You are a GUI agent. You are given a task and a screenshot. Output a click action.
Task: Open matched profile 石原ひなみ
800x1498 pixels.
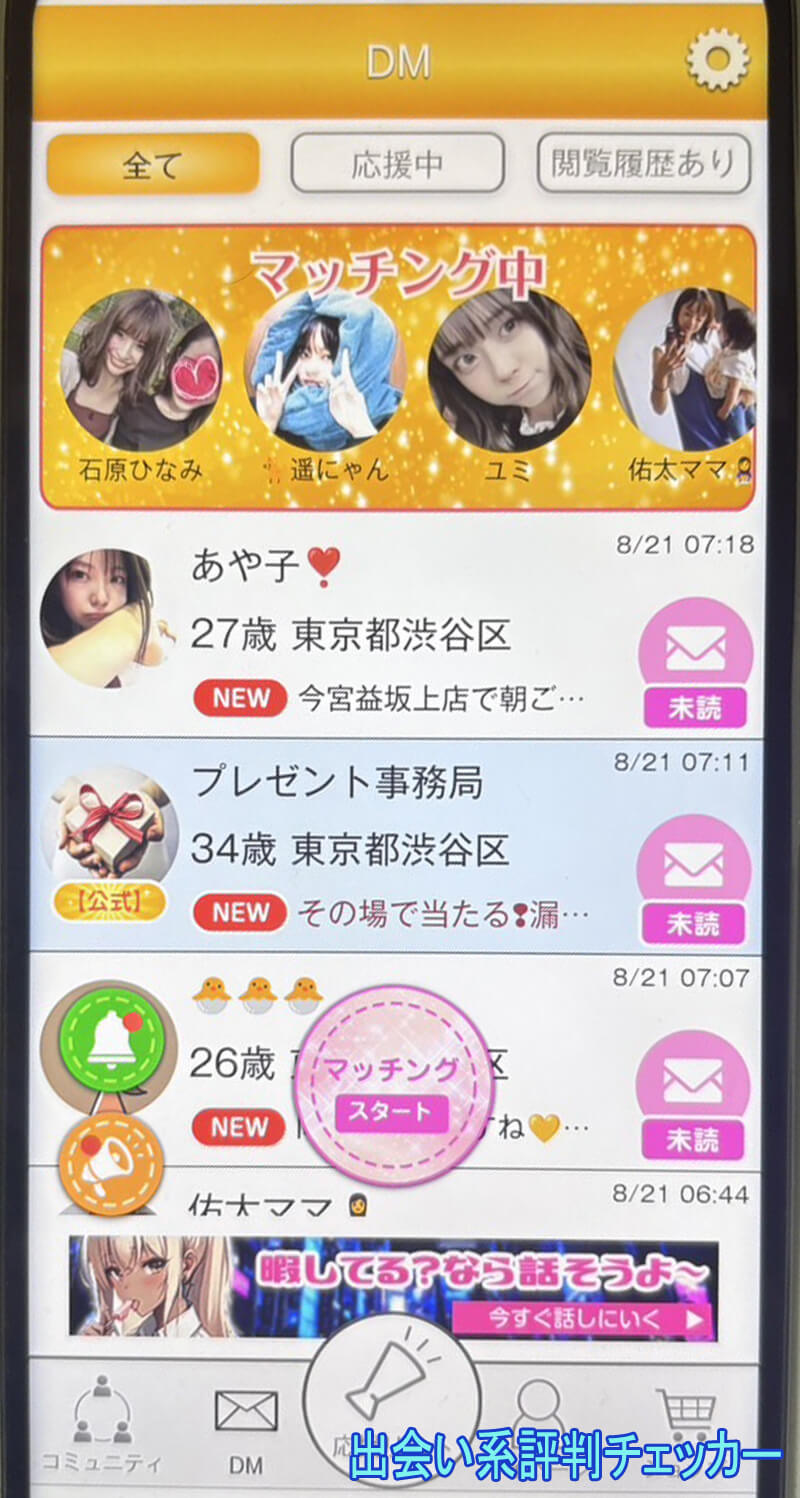[x=140, y=371]
